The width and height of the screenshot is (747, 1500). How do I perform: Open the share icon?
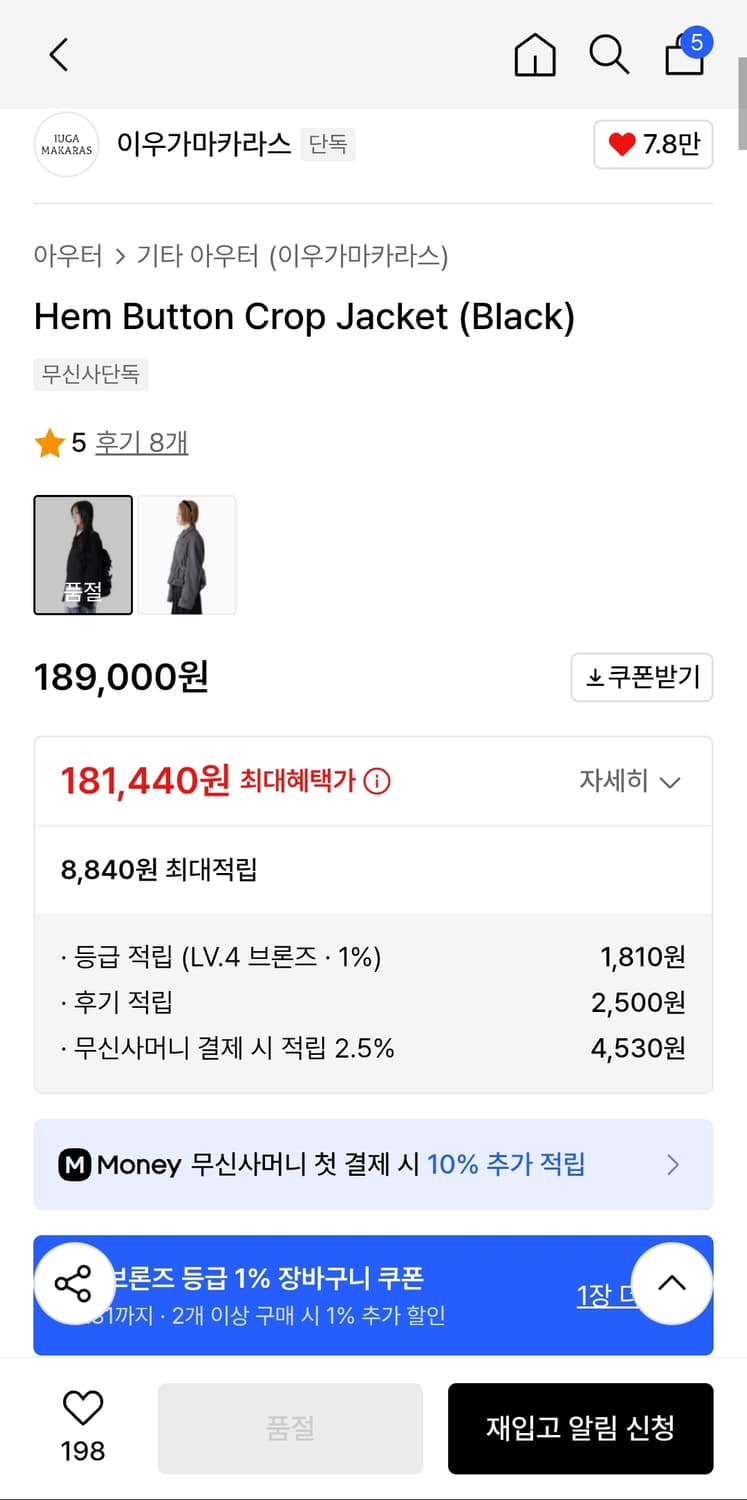[x=75, y=1284]
